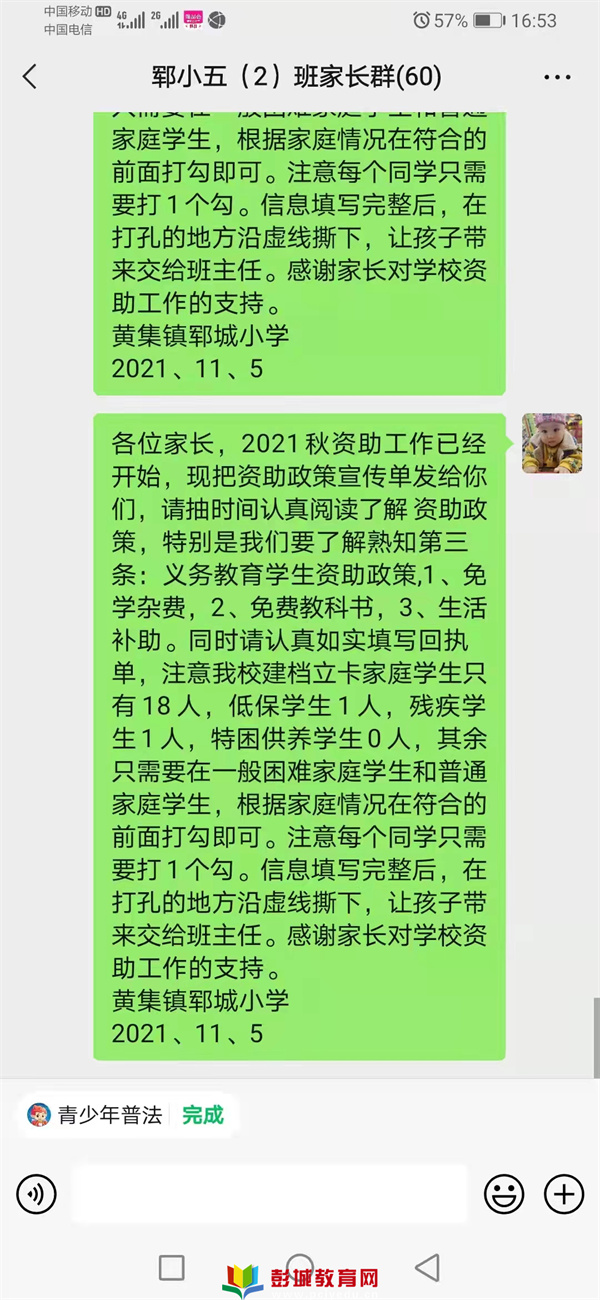Viewport: 600px width, 1300px height.
Task: Open the plus attachments menu
Action: pos(563,1193)
